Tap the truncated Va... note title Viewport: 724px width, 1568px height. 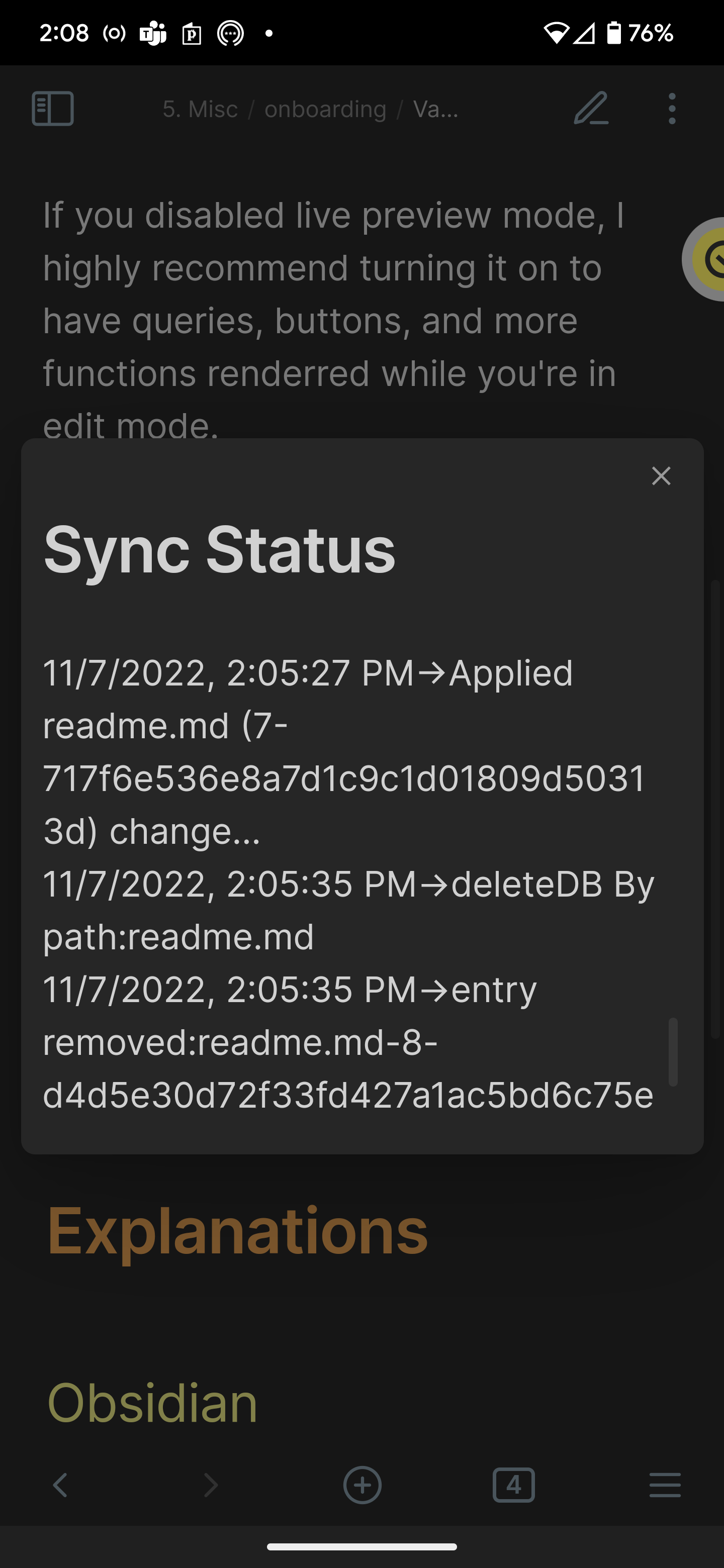[x=435, y=109]
